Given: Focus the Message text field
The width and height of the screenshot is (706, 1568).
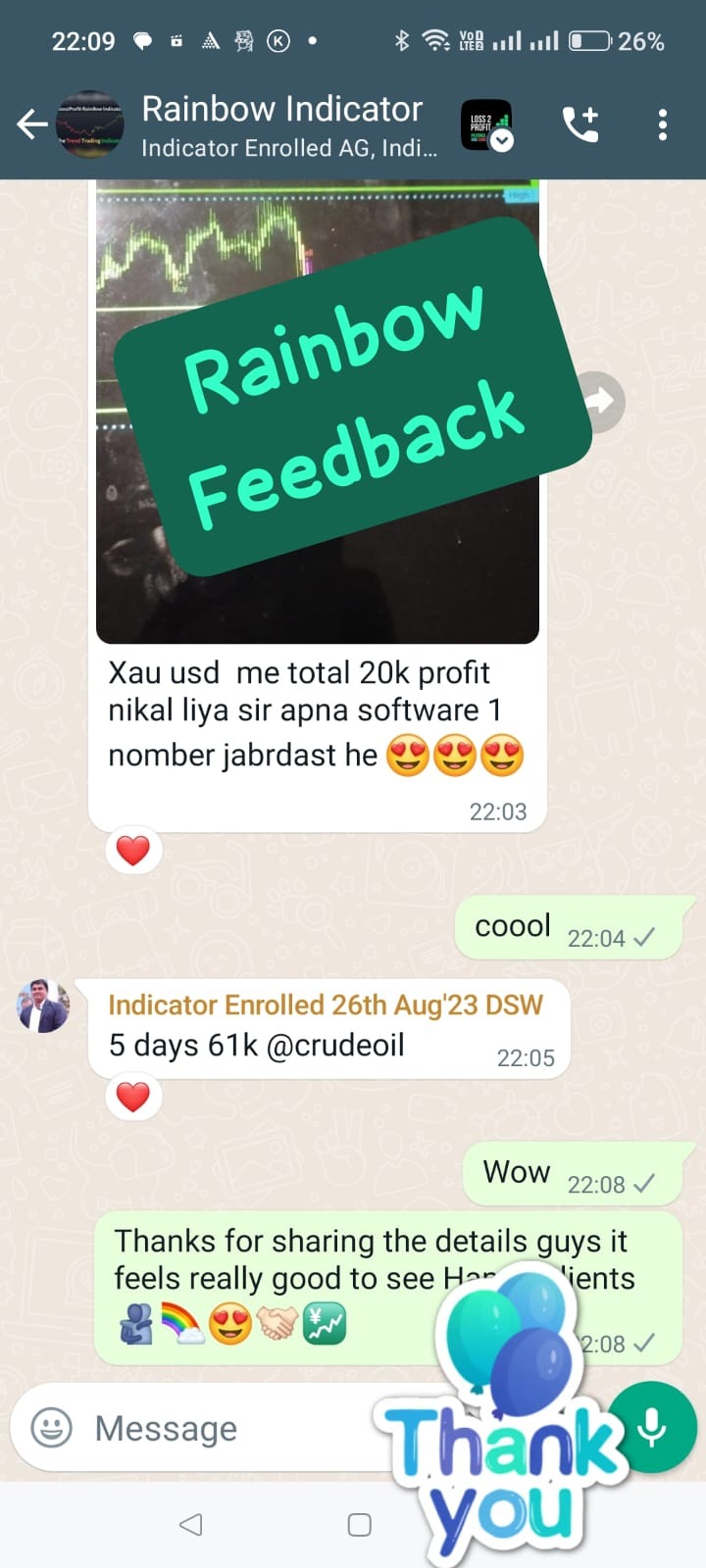Looking at the screenshot, I should click(226, 1428).
